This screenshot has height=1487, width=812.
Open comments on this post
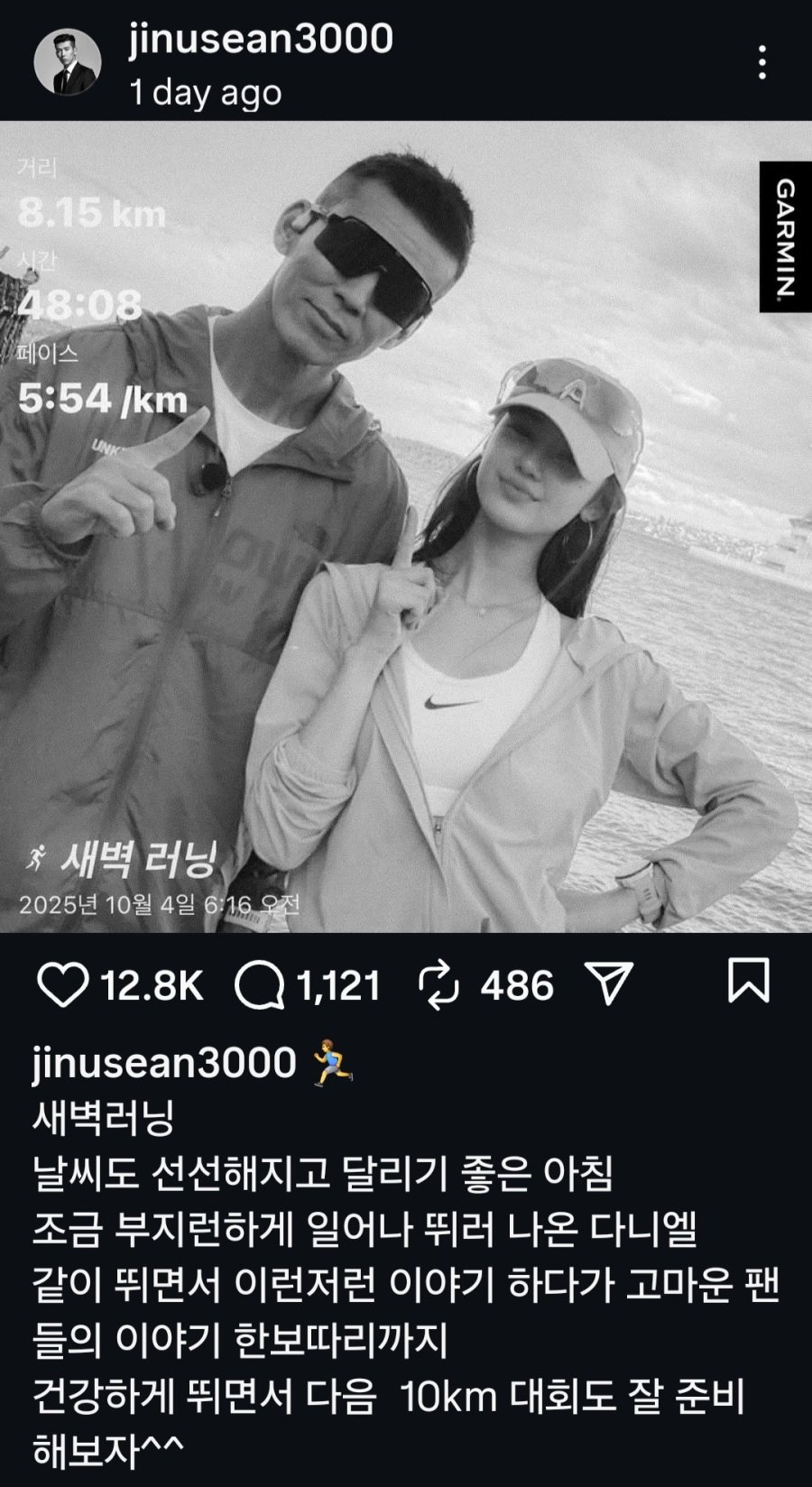click(260, 984)
